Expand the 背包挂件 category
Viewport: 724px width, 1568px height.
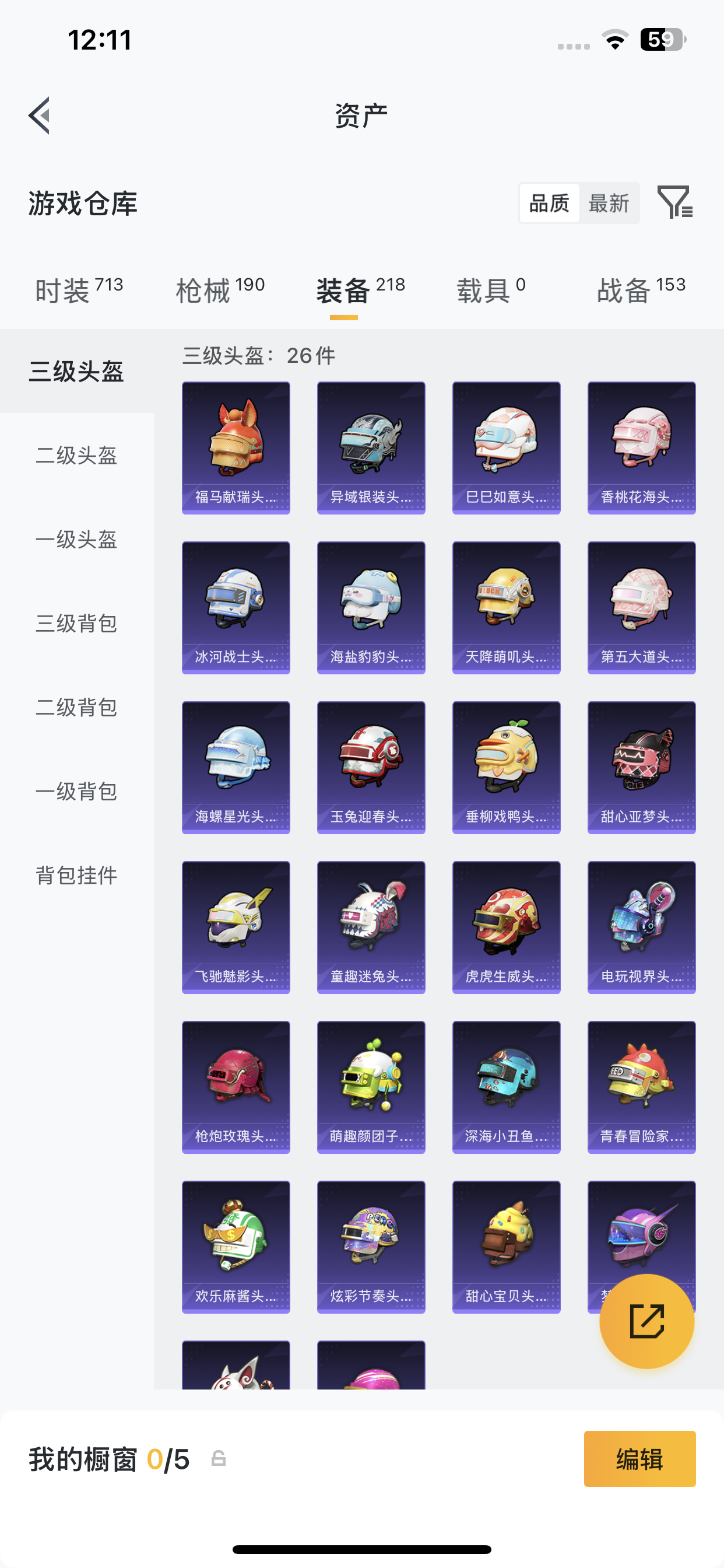click(x=75, y=877)
